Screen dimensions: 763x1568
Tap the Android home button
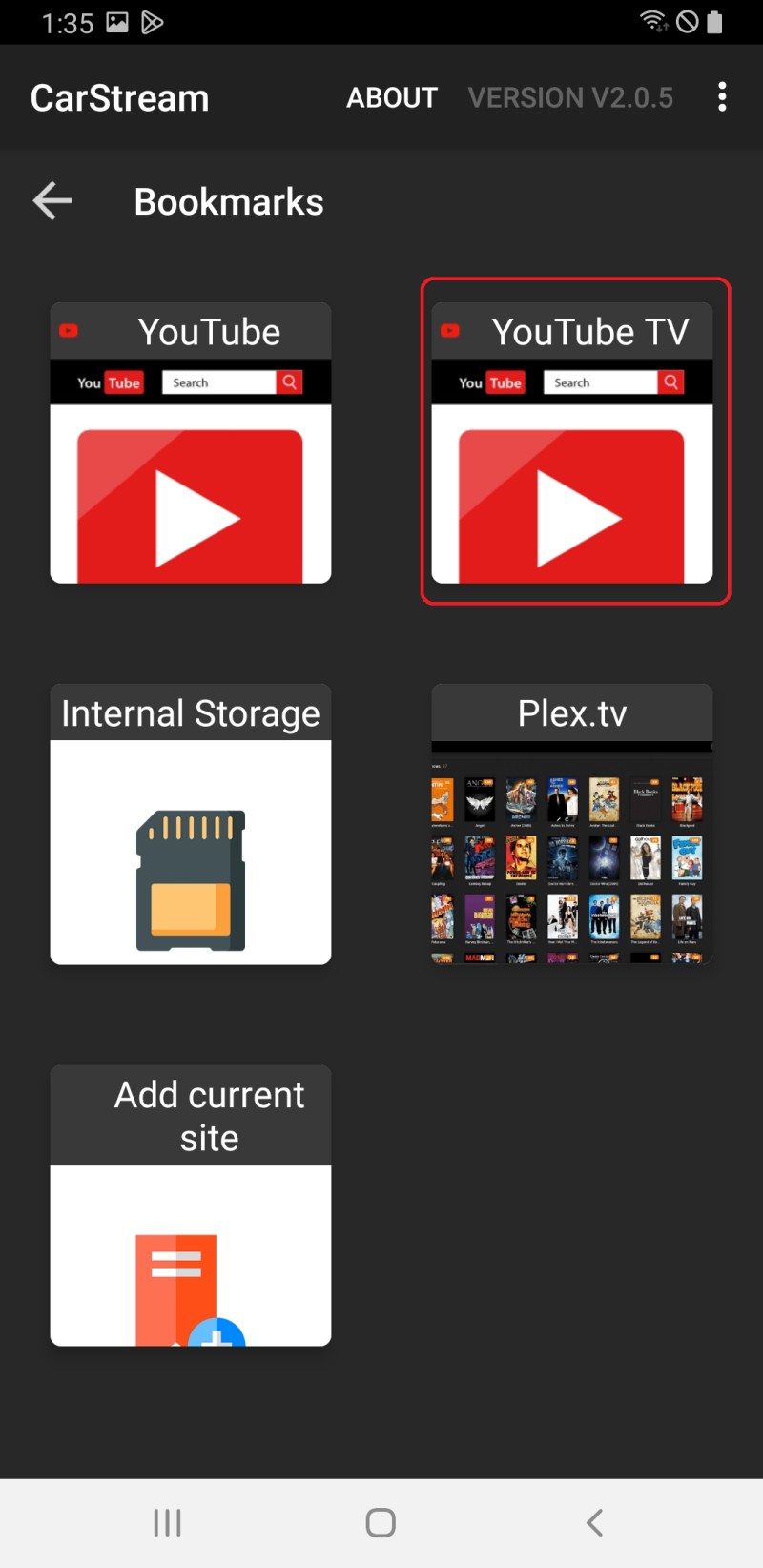380,1522
